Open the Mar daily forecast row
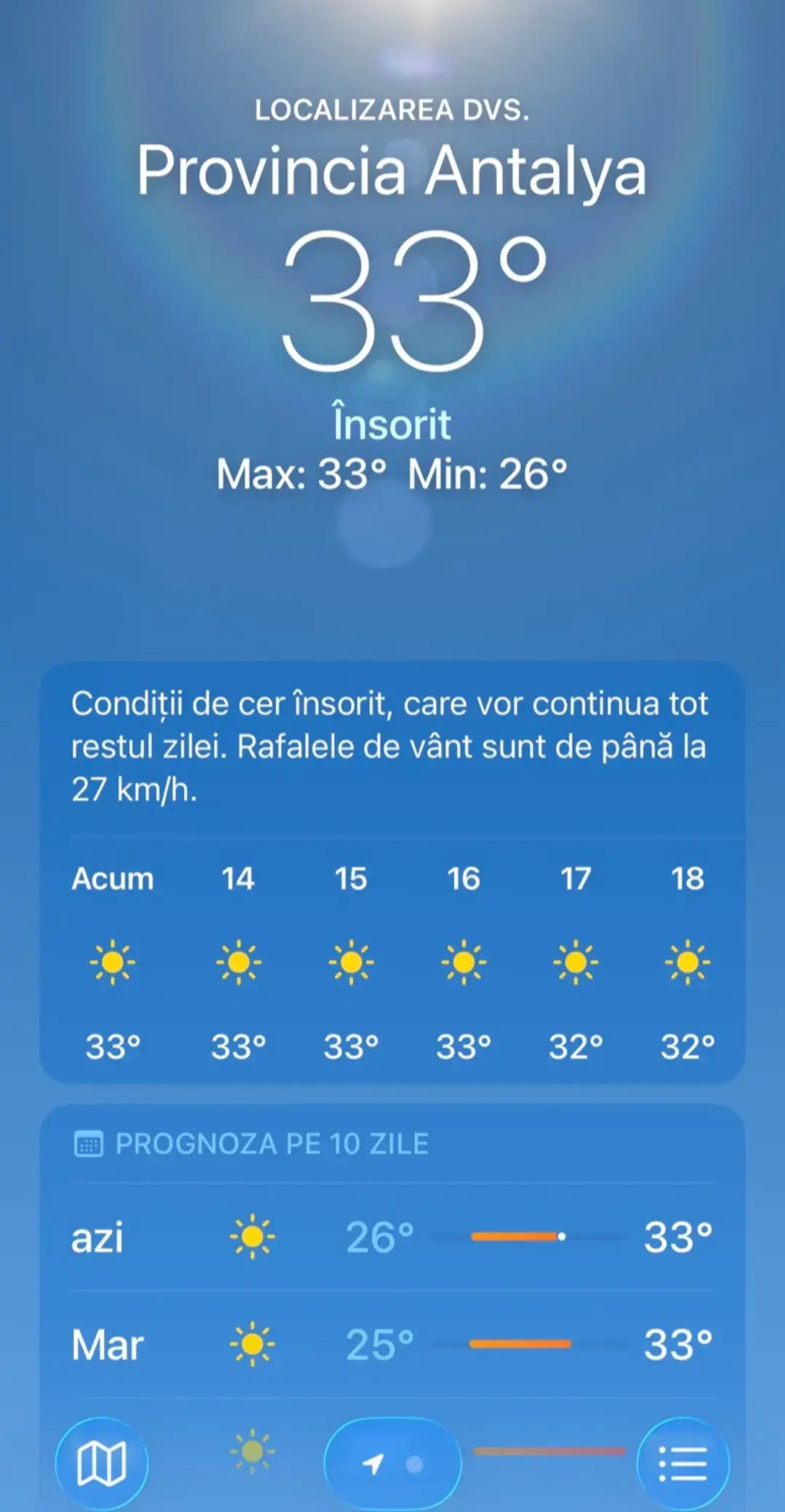 [x=392, y=1344]
